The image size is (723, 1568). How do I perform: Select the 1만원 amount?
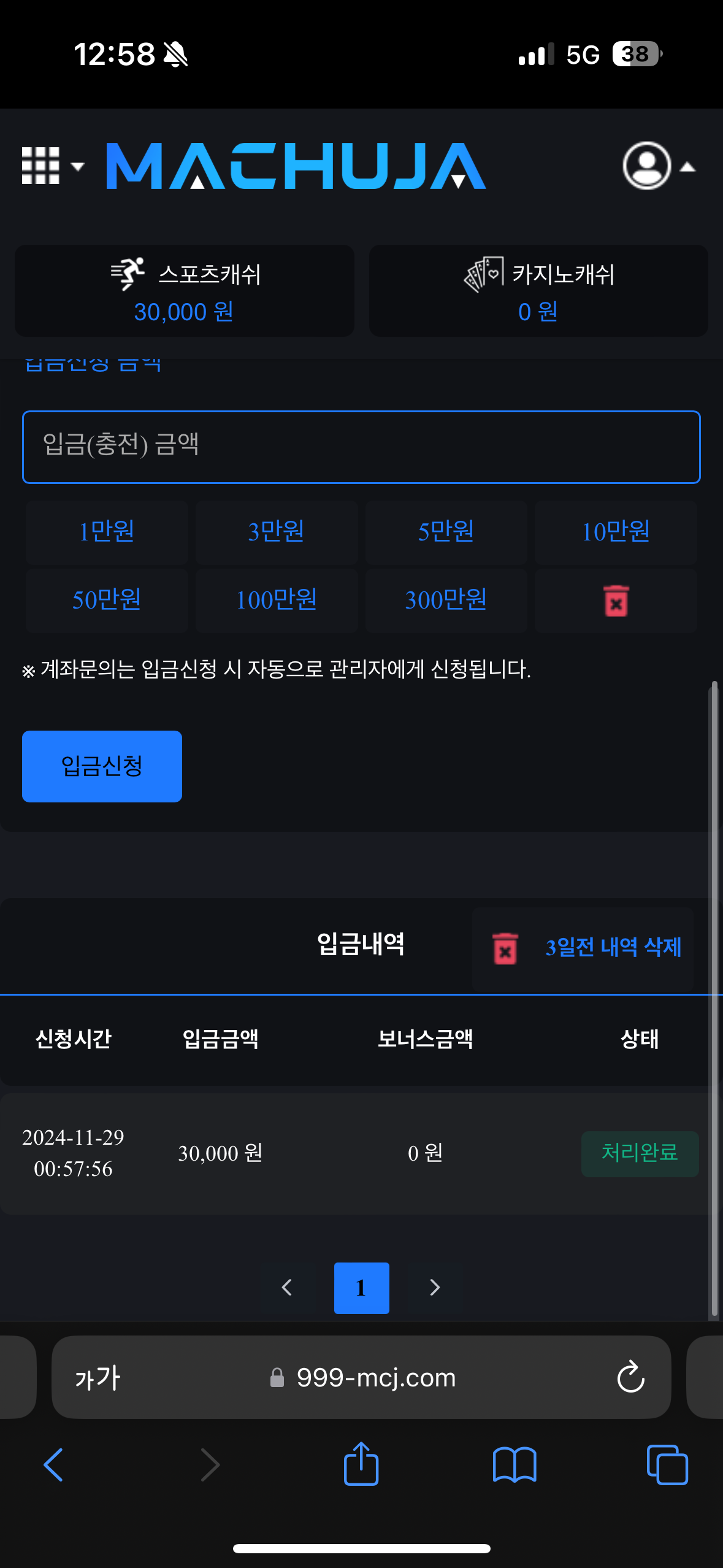pyautogui.click(x=107, y=532)
